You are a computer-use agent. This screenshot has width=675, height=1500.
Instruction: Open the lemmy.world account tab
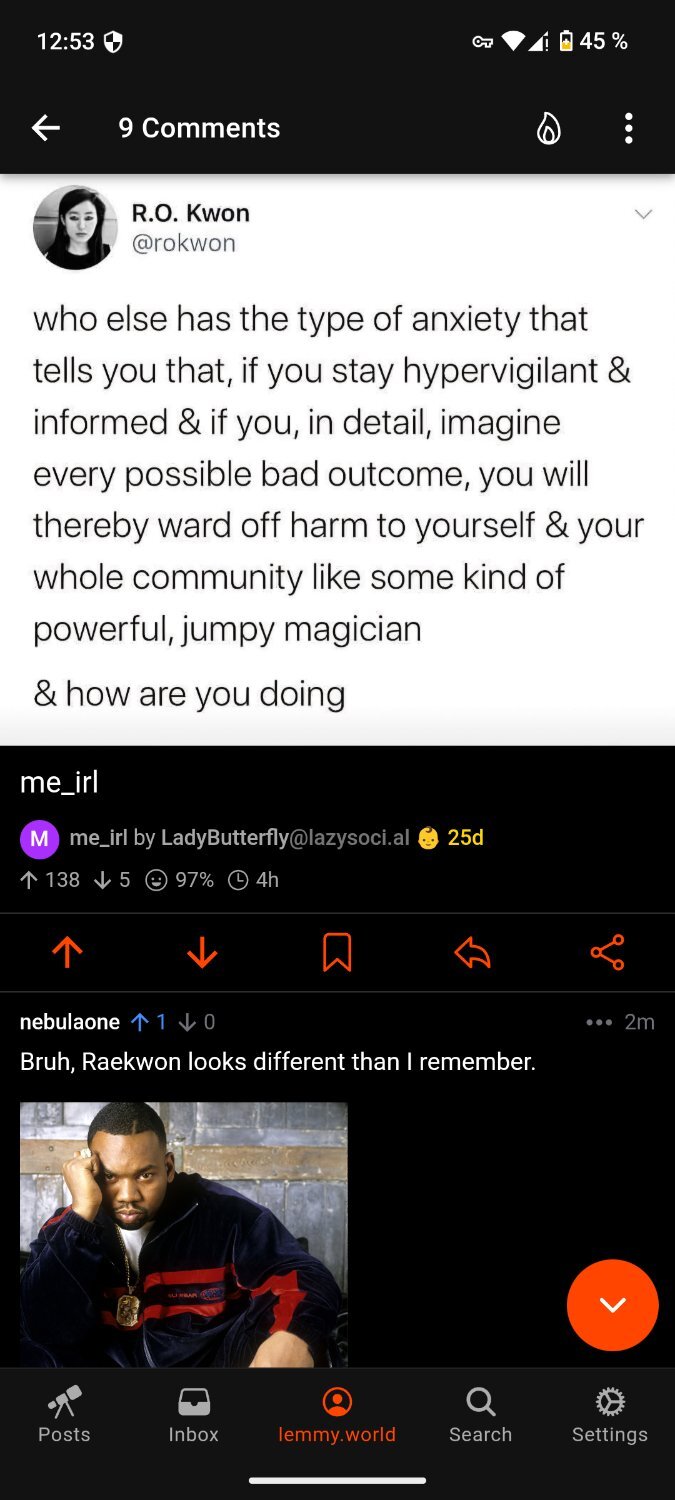pos(337,1415)
